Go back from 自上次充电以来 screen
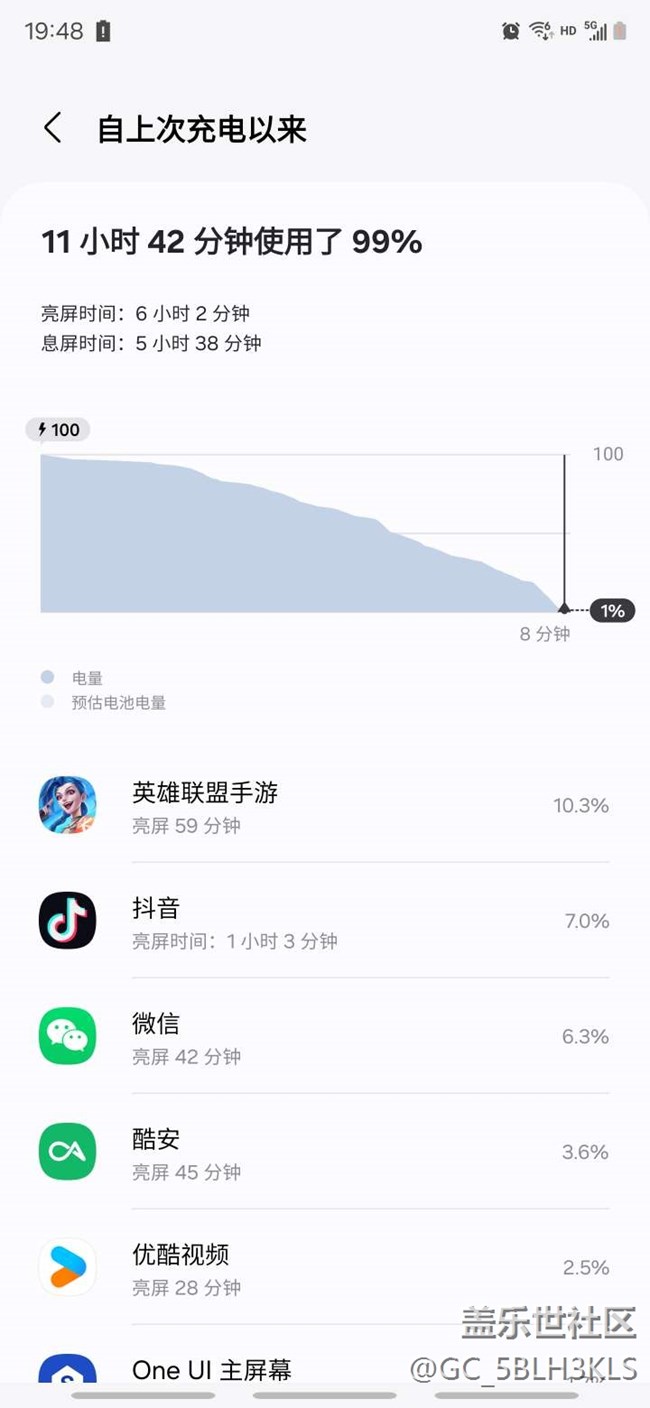This screenshot has height=1408, width=650. [x=53, y=129]
